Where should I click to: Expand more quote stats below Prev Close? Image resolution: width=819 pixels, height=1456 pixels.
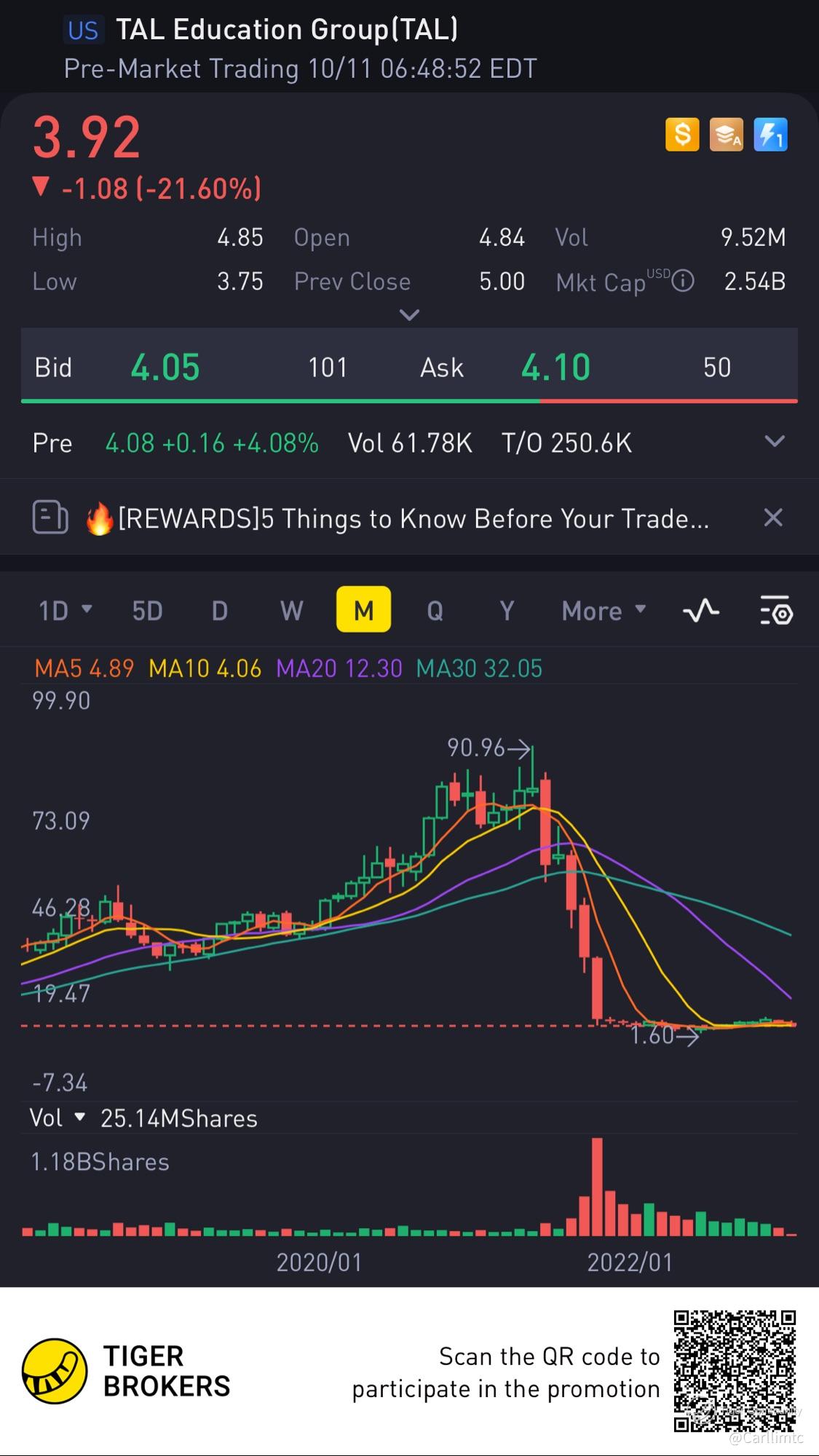tap(409, 315)
